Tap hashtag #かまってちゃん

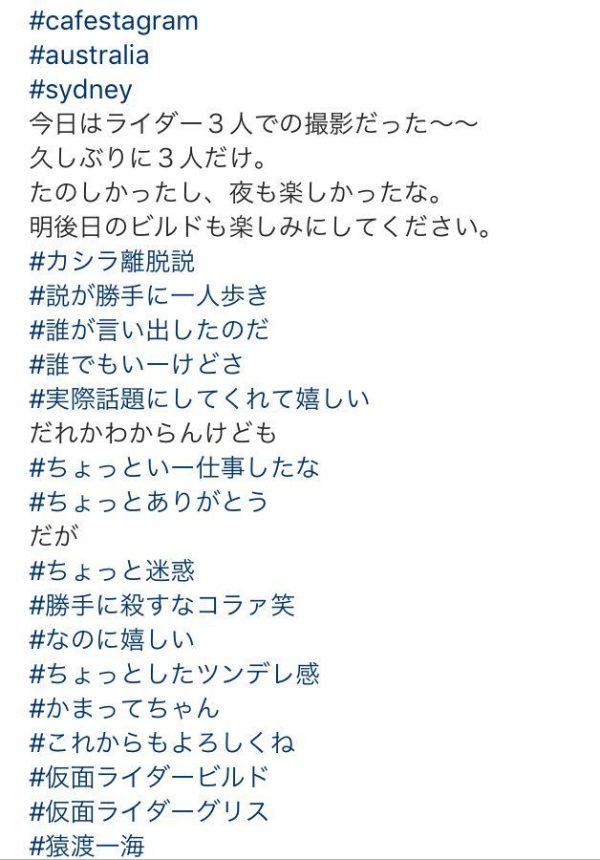124,709
